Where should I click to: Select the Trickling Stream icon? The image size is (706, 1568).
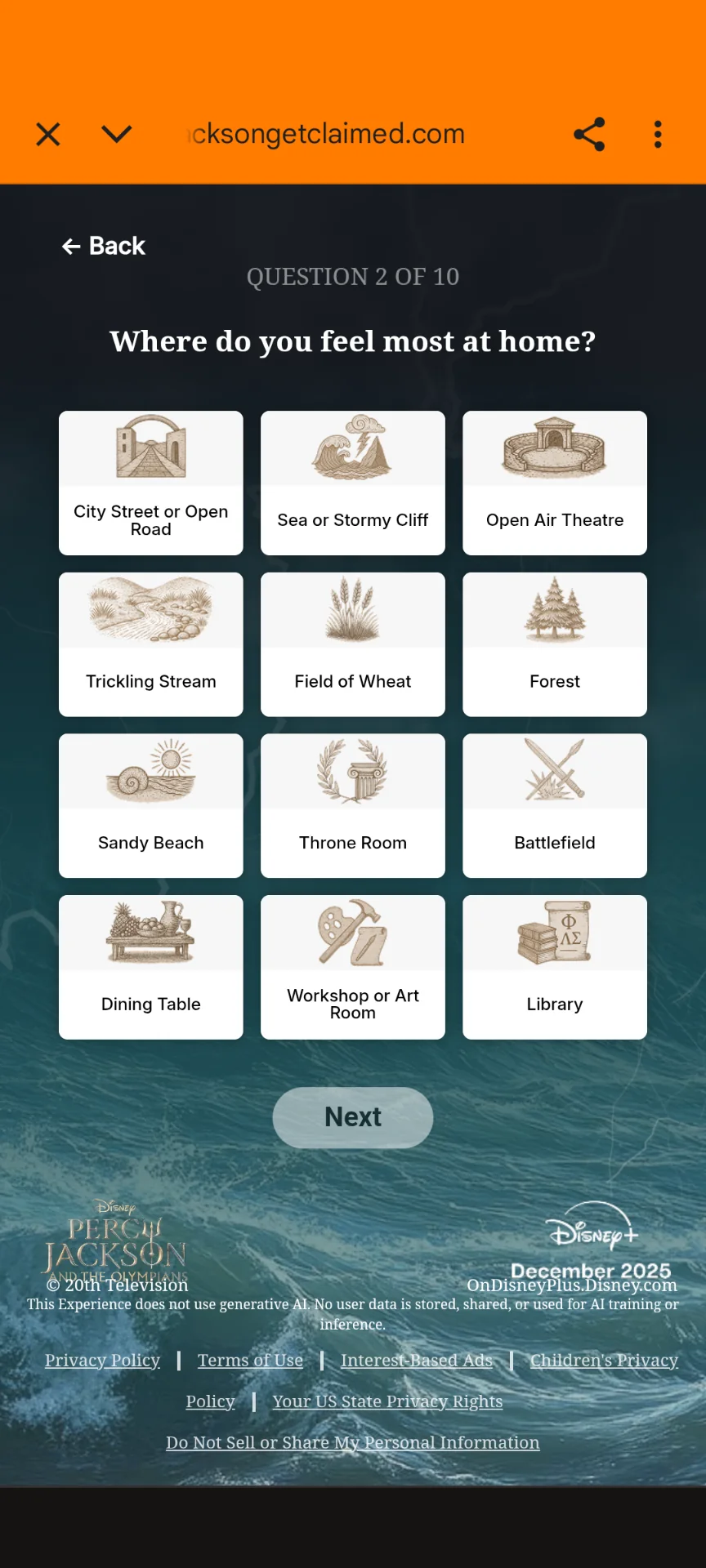[x=150, y=609]
